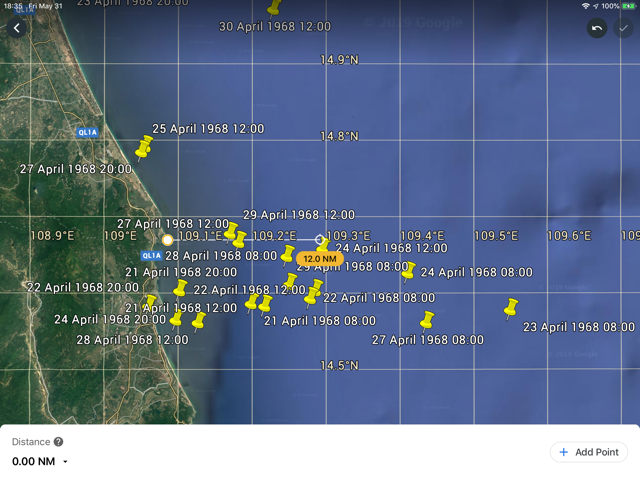This screenshot has width=640, height=480.
Task: Select the 23 April 1968 08:00 pin
Action: (x=511, y=308)
